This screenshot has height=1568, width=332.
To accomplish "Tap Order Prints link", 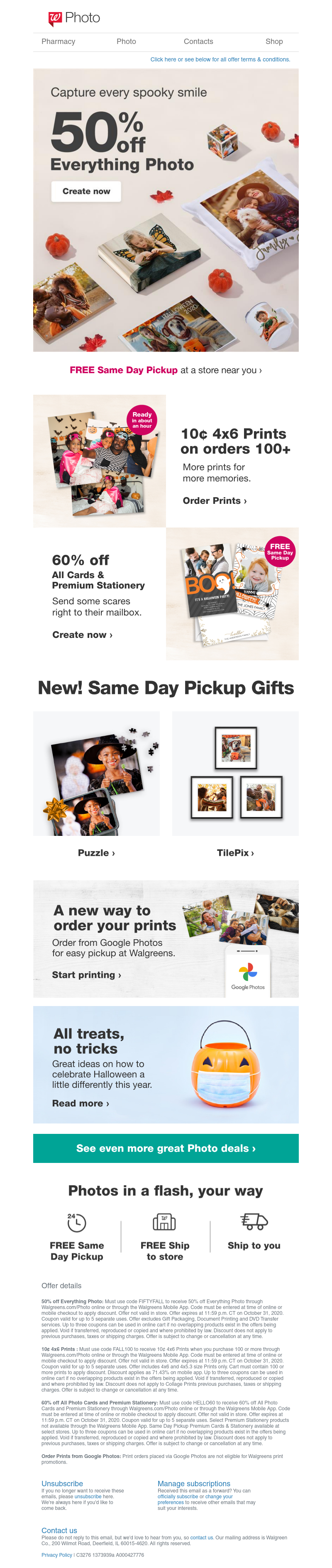I will (215, 501).
